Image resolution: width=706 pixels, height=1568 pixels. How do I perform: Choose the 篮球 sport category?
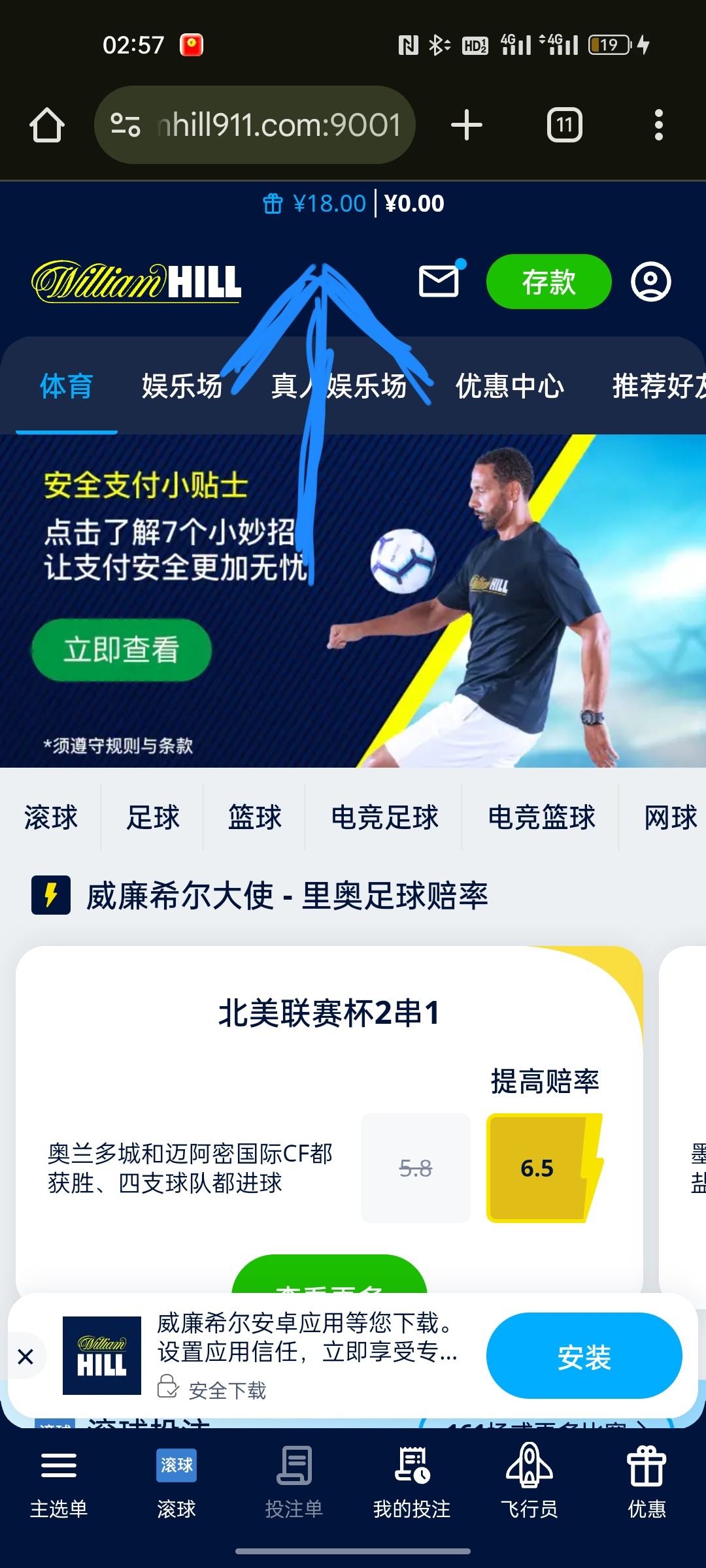click(254, 817)
